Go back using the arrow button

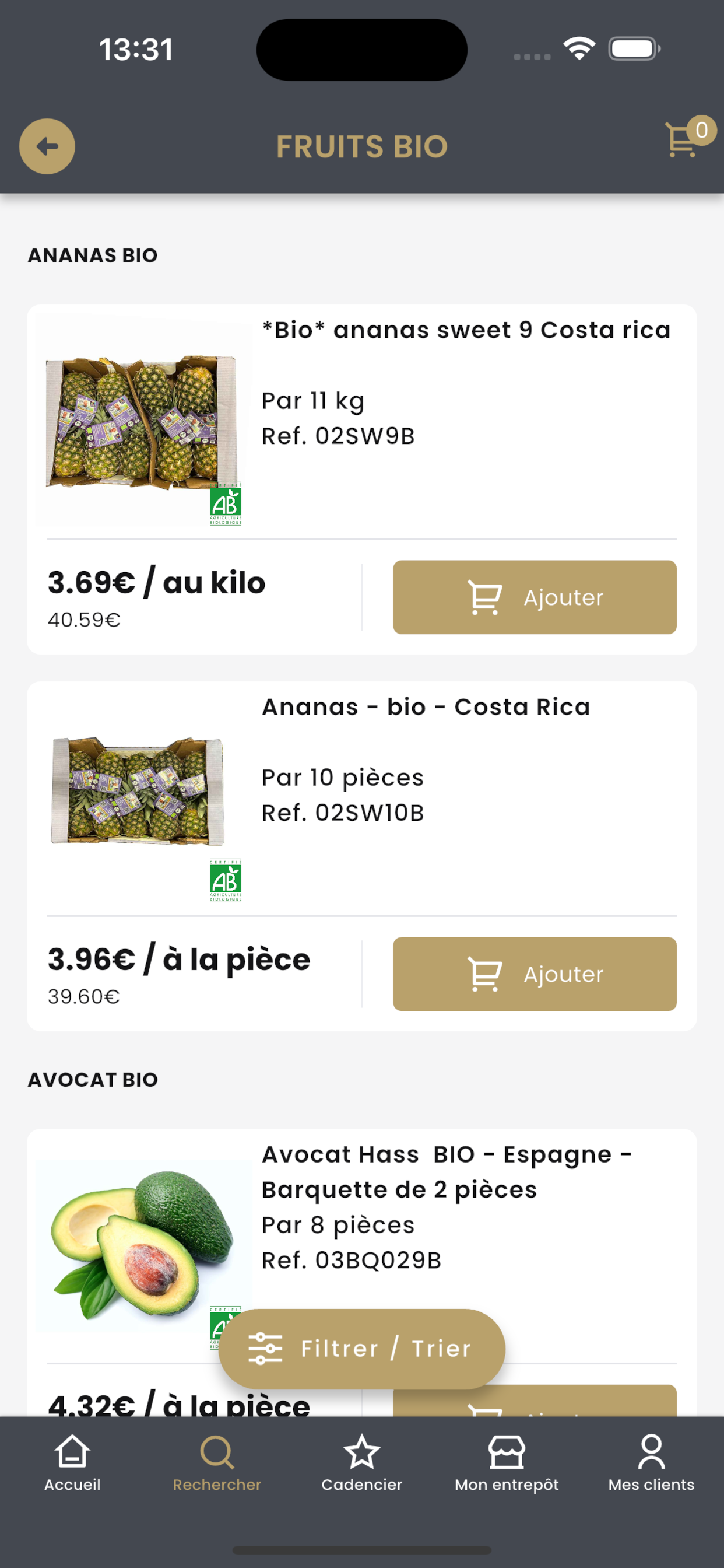(47, 146)
